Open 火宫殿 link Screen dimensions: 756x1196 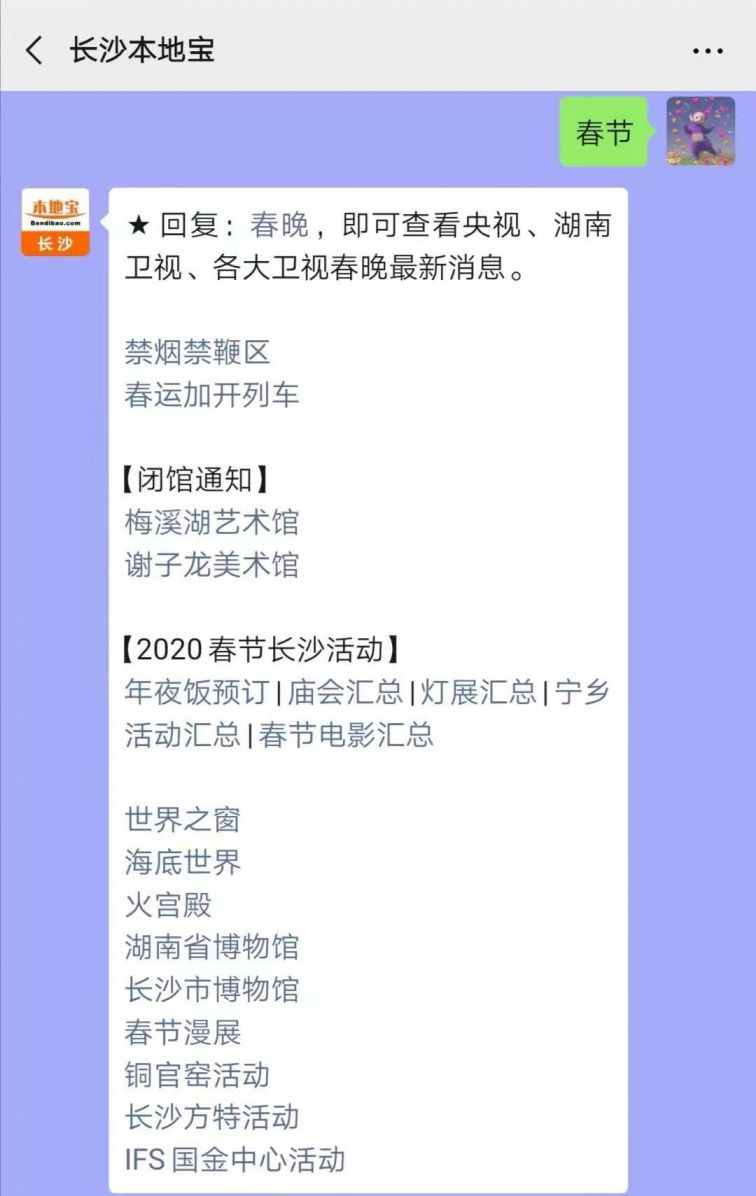point(168,905)
